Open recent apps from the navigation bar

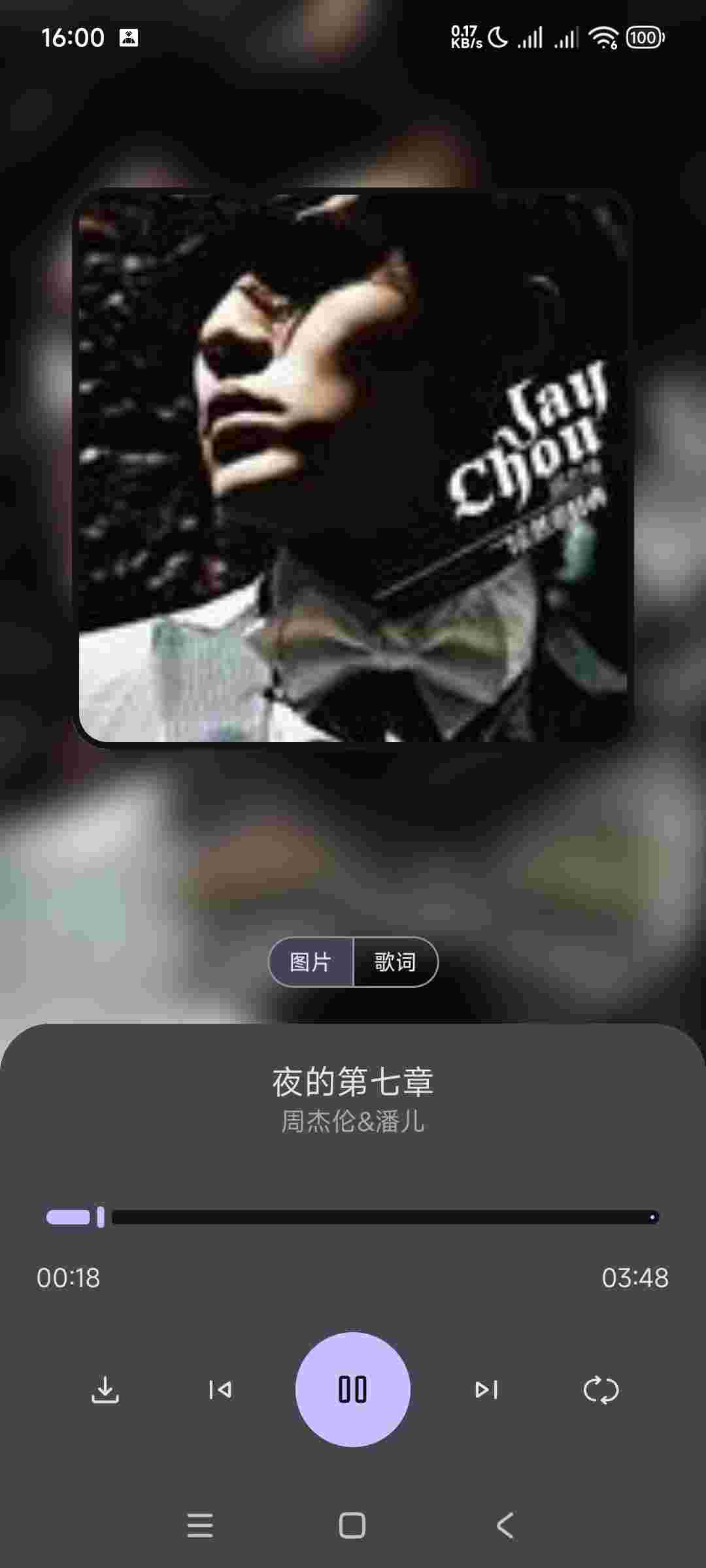[x=200, y=1526]
